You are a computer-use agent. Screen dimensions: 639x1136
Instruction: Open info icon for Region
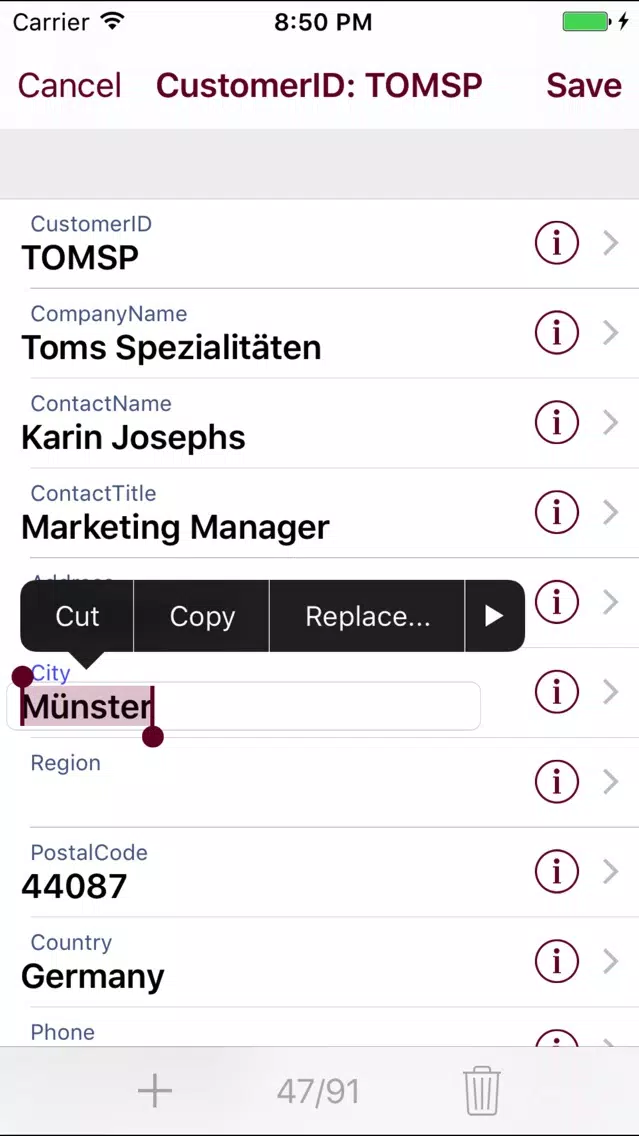(x=556, y=782)
